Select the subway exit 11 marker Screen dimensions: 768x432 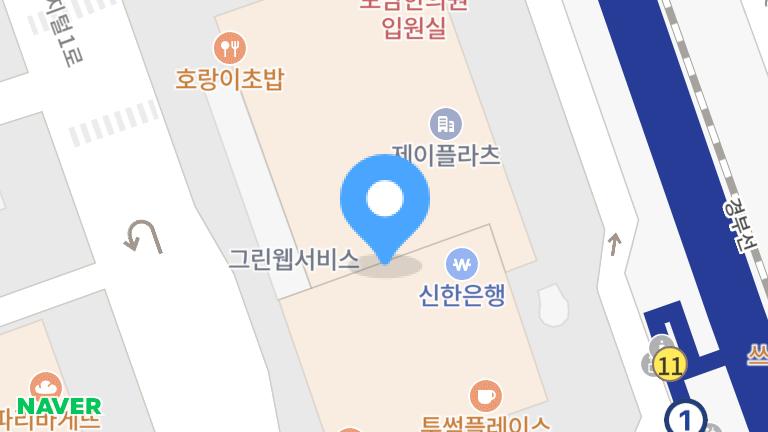coord(672,365)
